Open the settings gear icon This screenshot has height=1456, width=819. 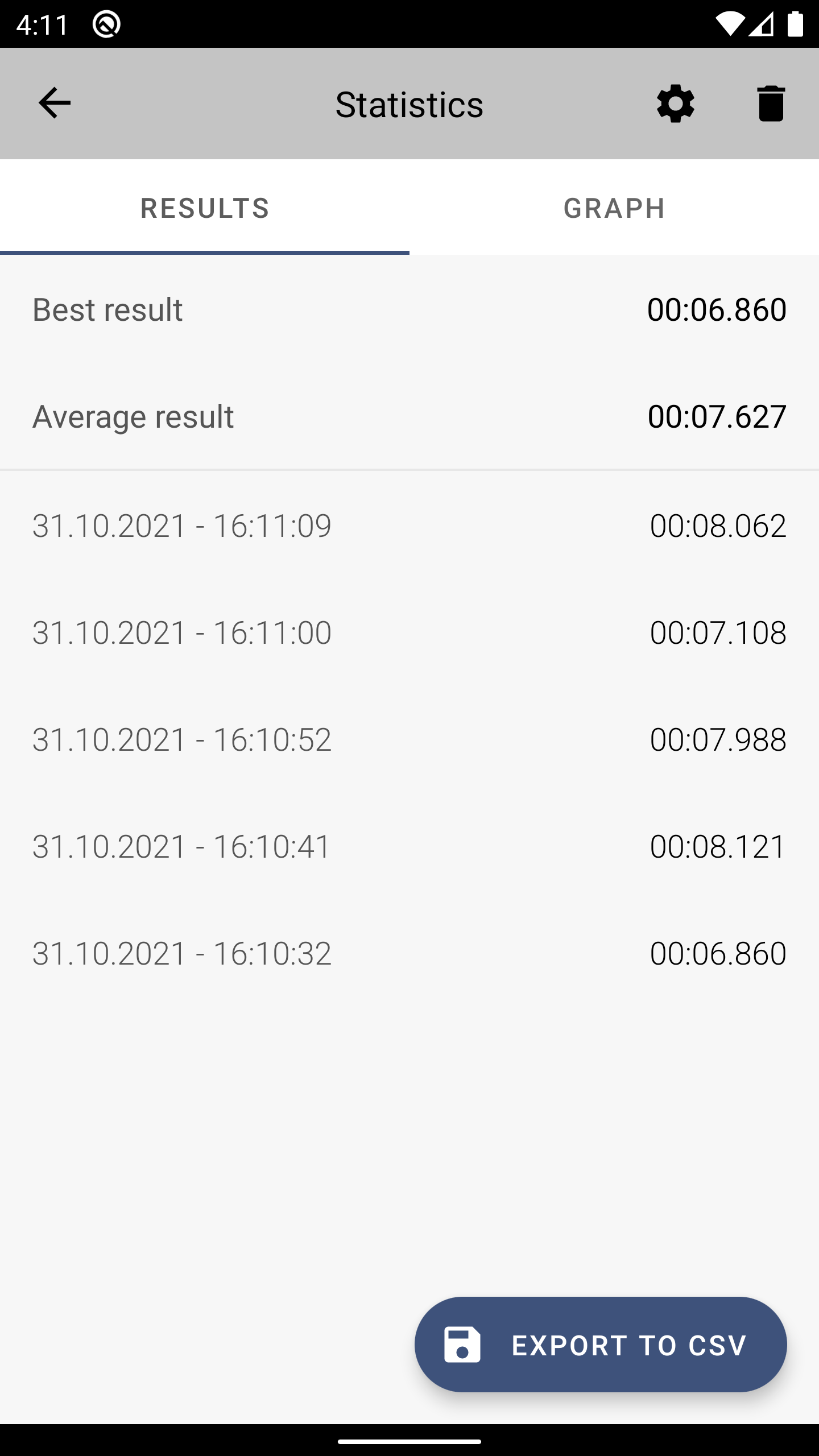(x=676, y=103)
